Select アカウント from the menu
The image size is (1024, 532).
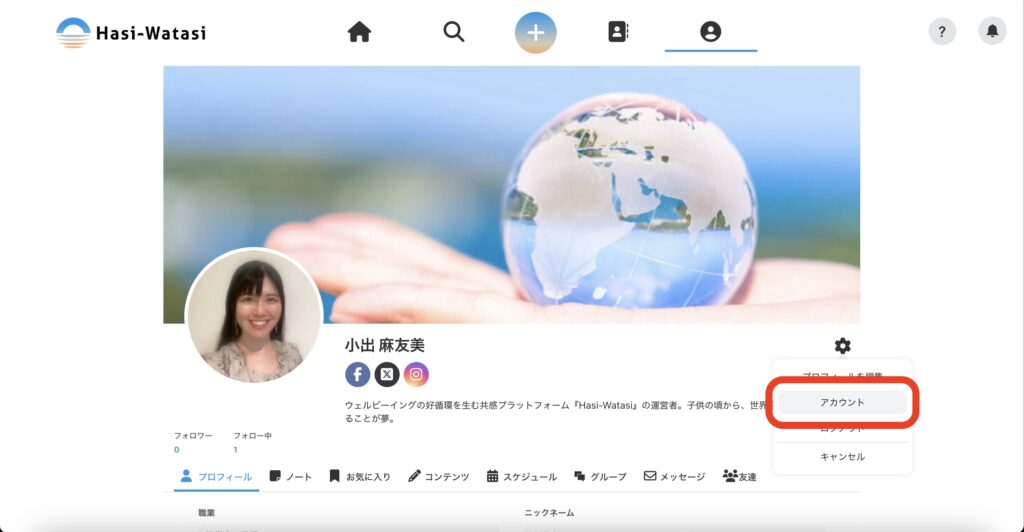[x=842, y=402]
